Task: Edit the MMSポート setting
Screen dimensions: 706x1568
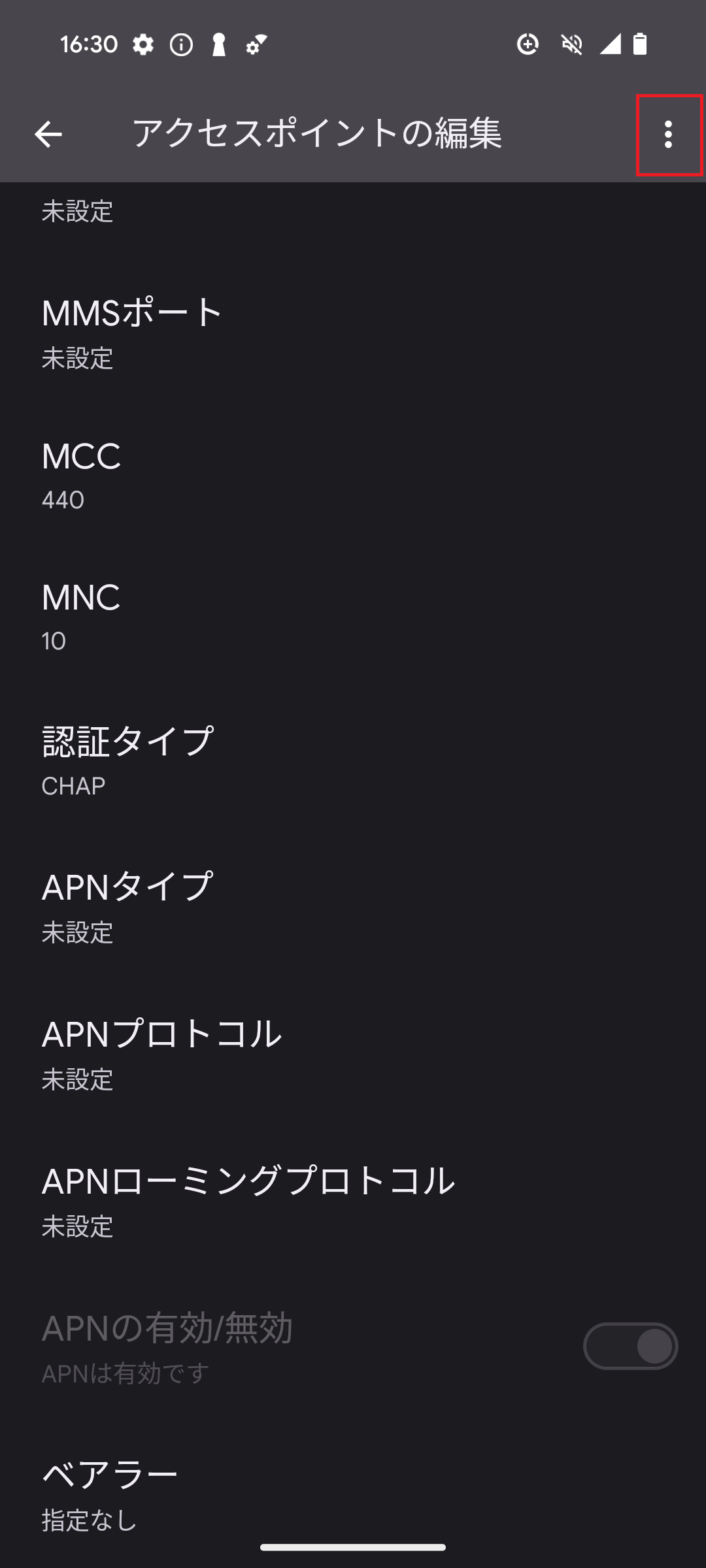Action: tap(353, 333)
